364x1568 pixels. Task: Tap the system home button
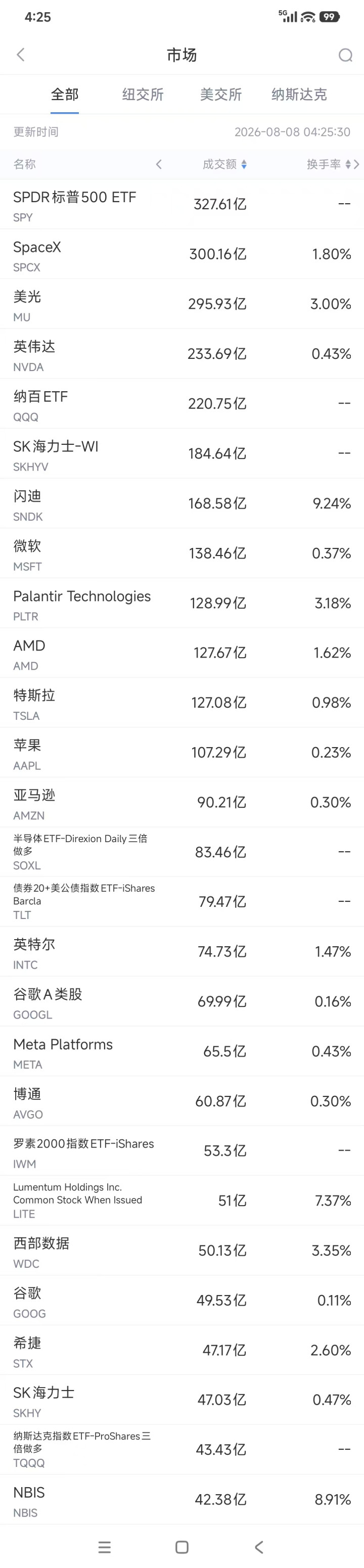181,1547
